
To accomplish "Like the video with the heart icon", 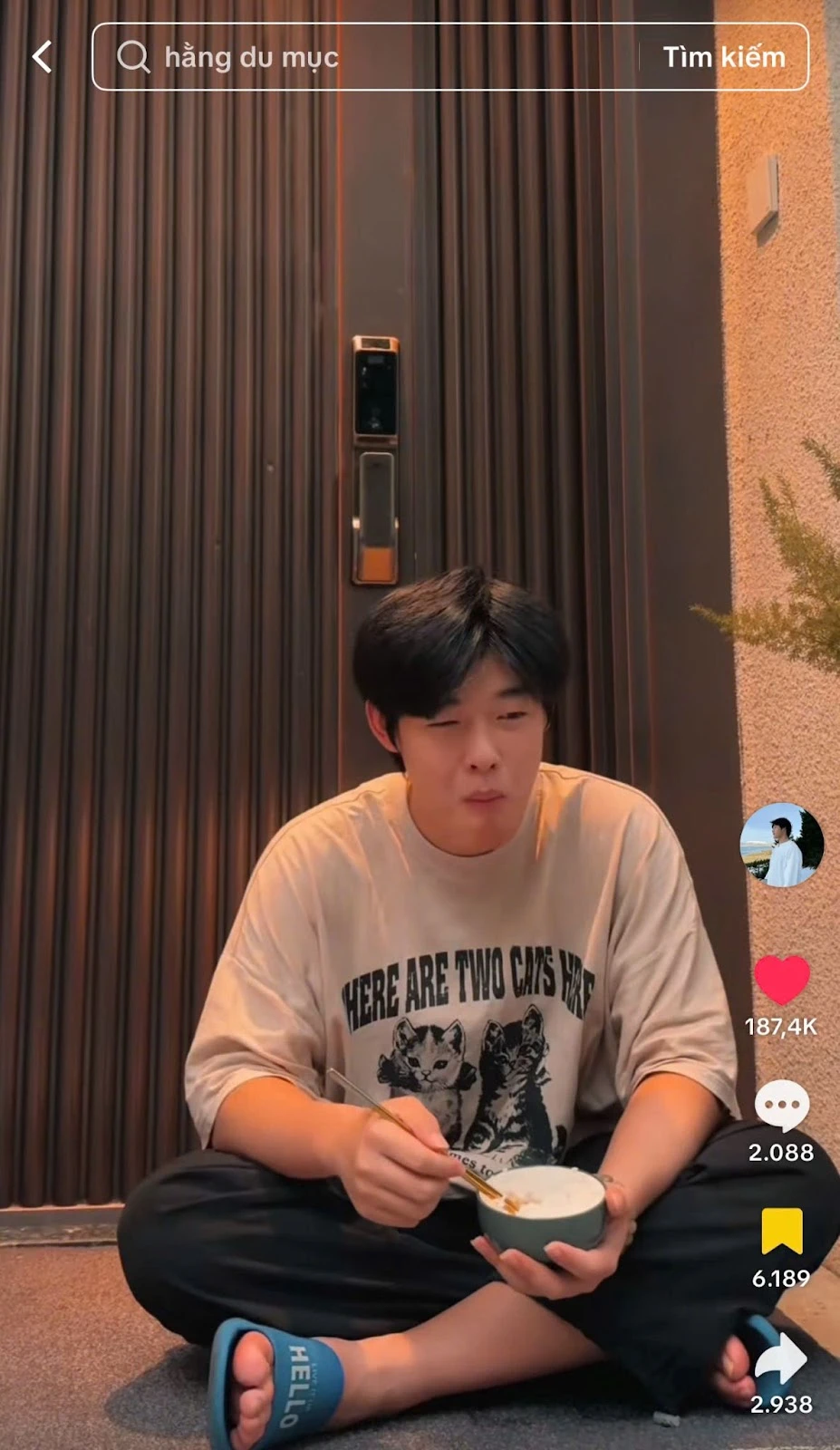I will [x=781, y=980].
